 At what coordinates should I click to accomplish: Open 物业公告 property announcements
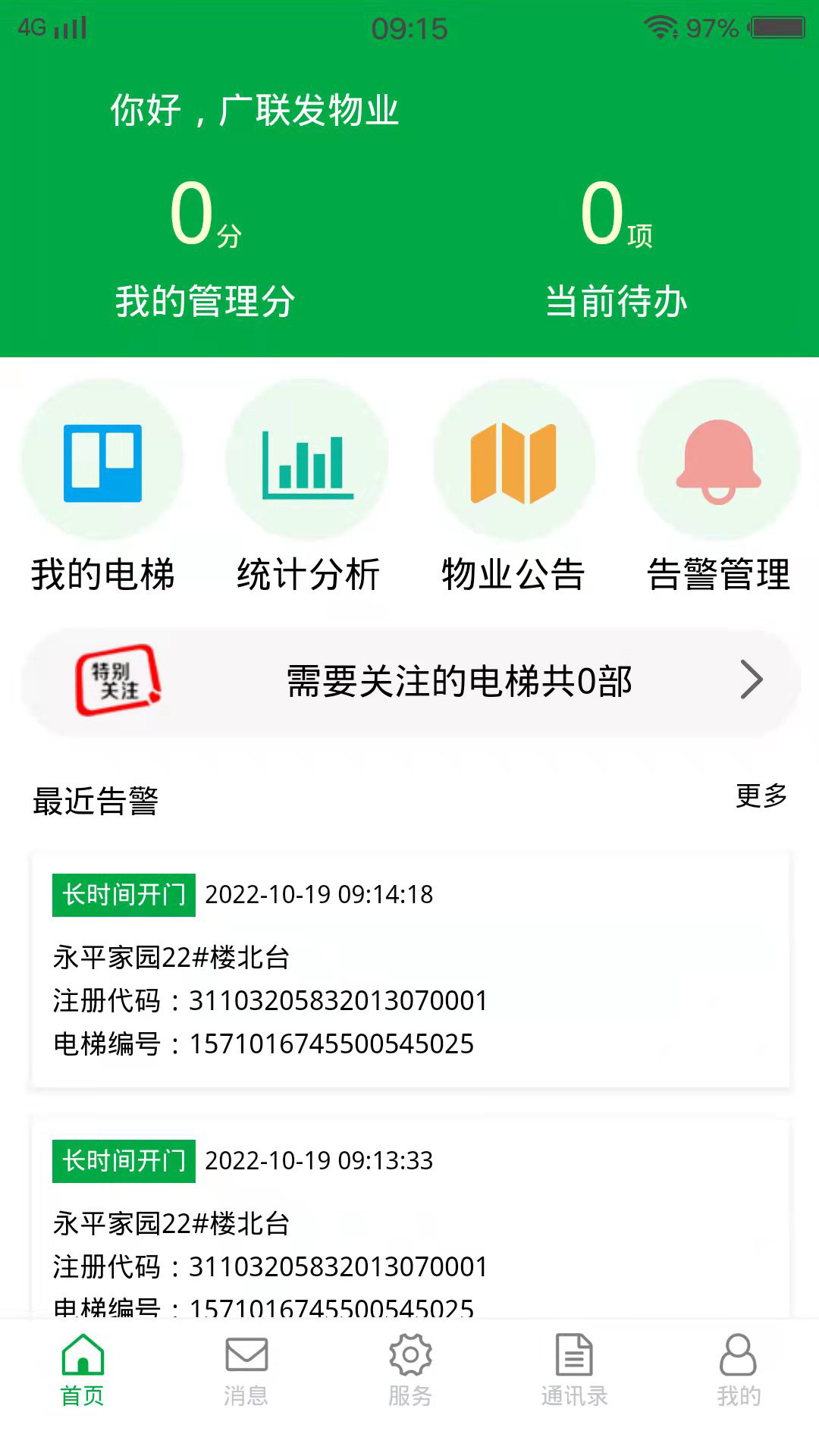click(513, 487)
